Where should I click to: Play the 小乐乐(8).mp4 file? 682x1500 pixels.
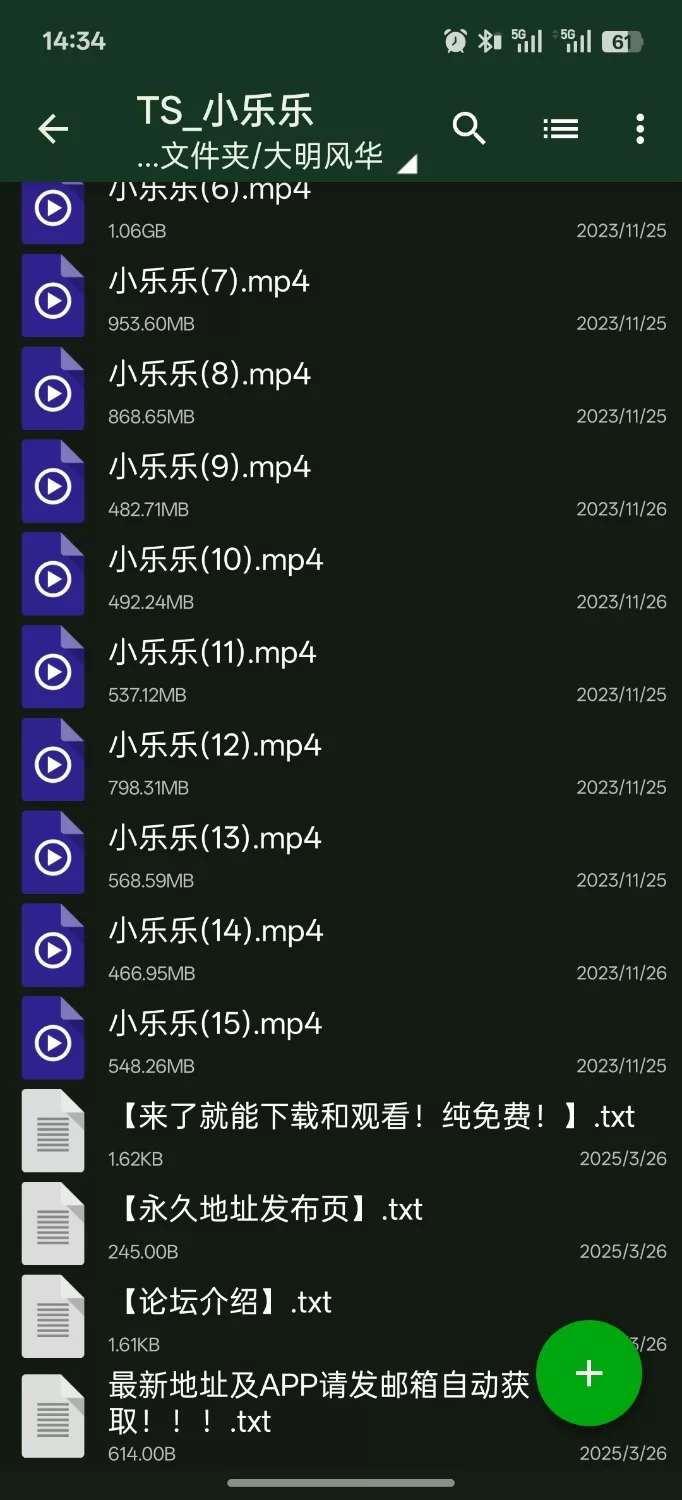tap(210, 376)
